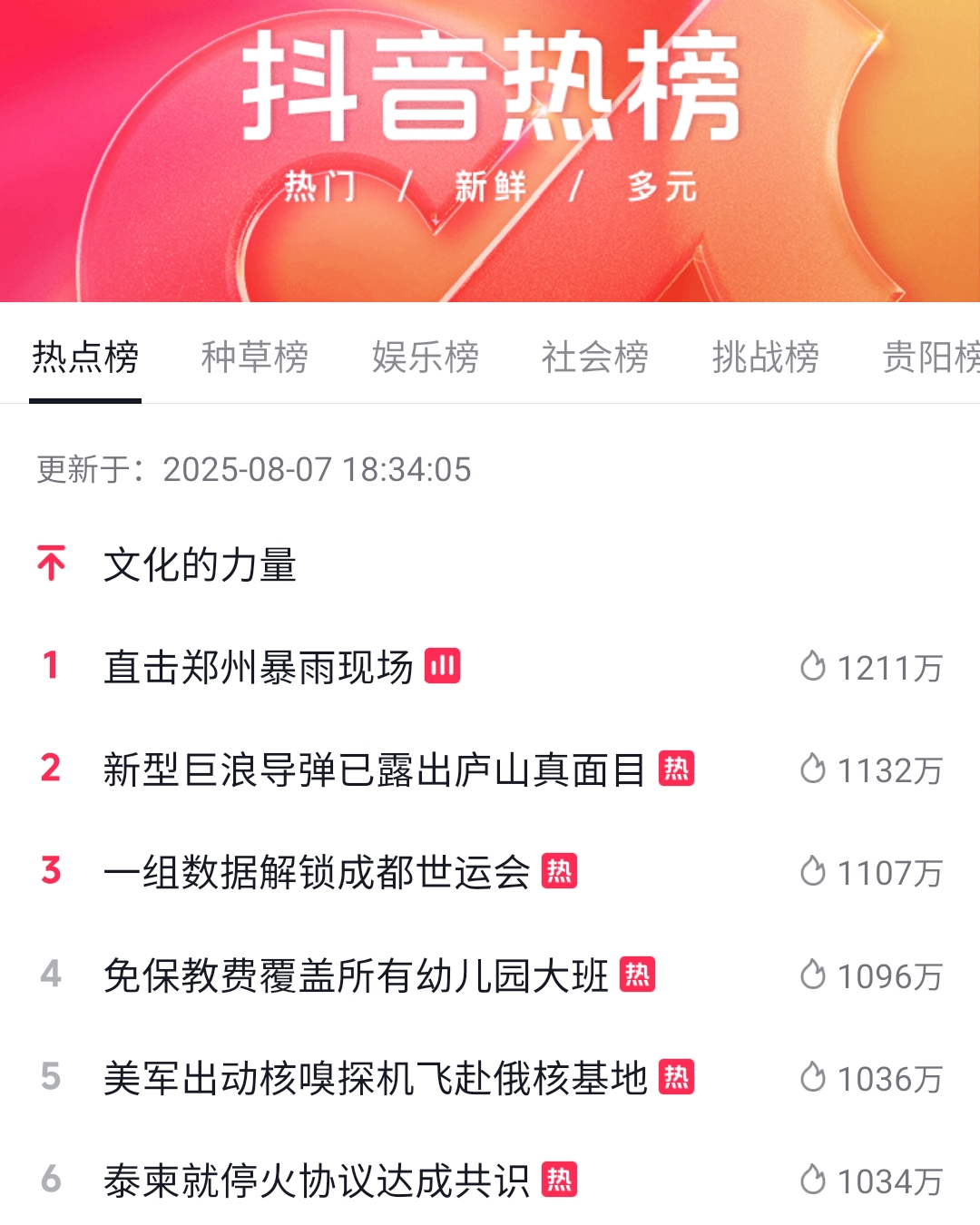Open topic 直击郑州暴雨现场

click(x=259, y=667)
